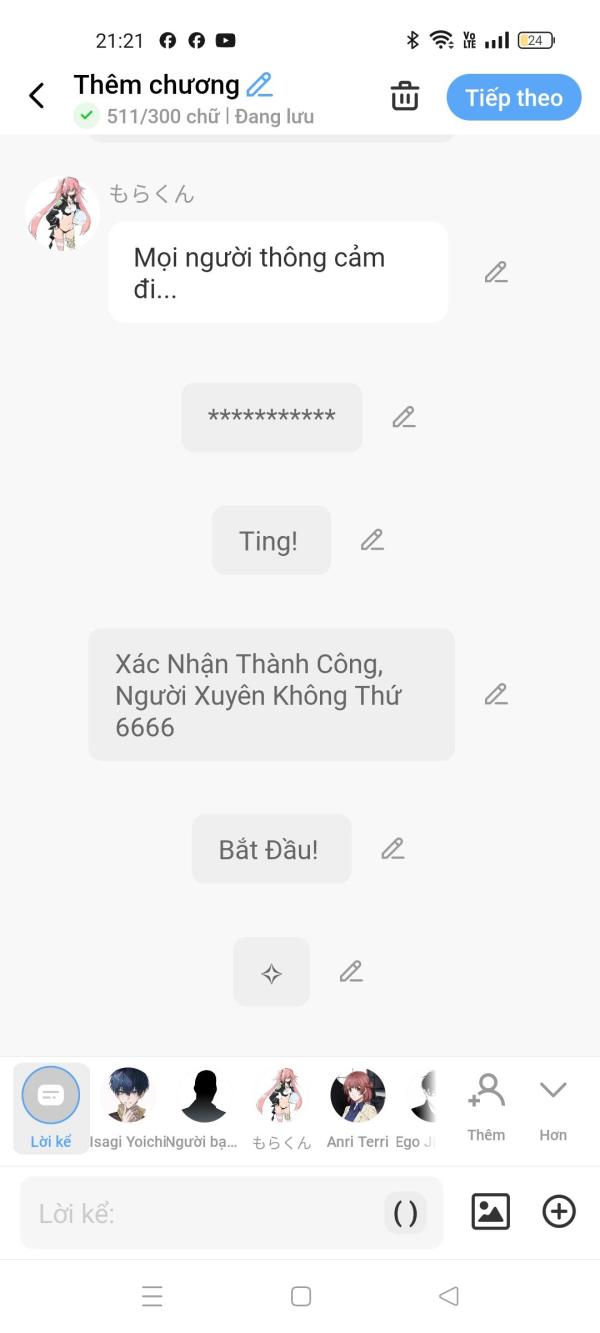The height and width of the screenshot is (1333, 600).
Task: Go back using the top-left arrow
Action: [37, 96]
